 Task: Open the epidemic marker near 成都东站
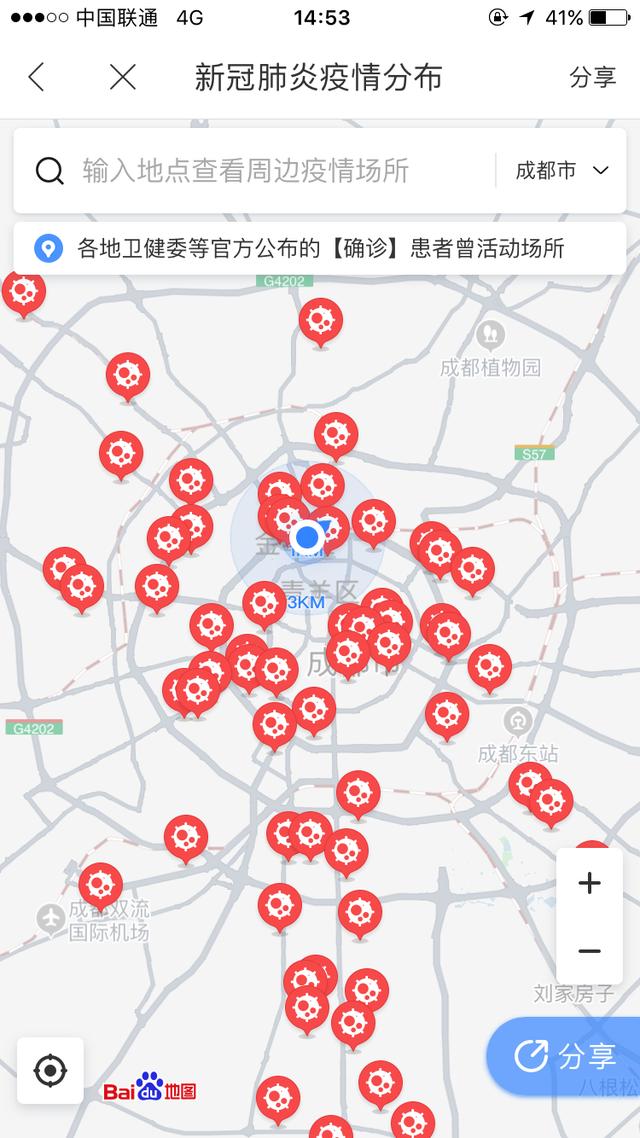point(530,783)
